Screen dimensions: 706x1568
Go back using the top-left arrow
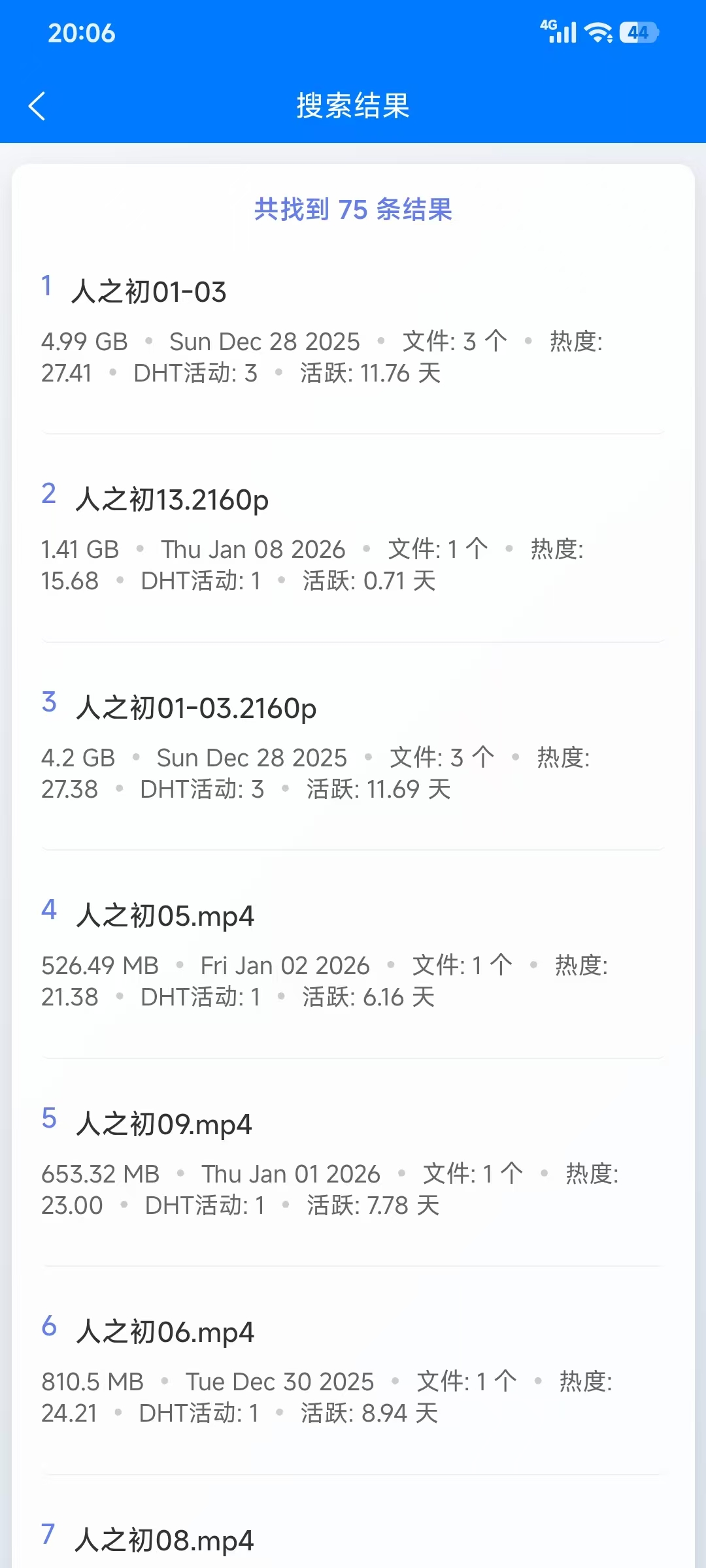37,106
